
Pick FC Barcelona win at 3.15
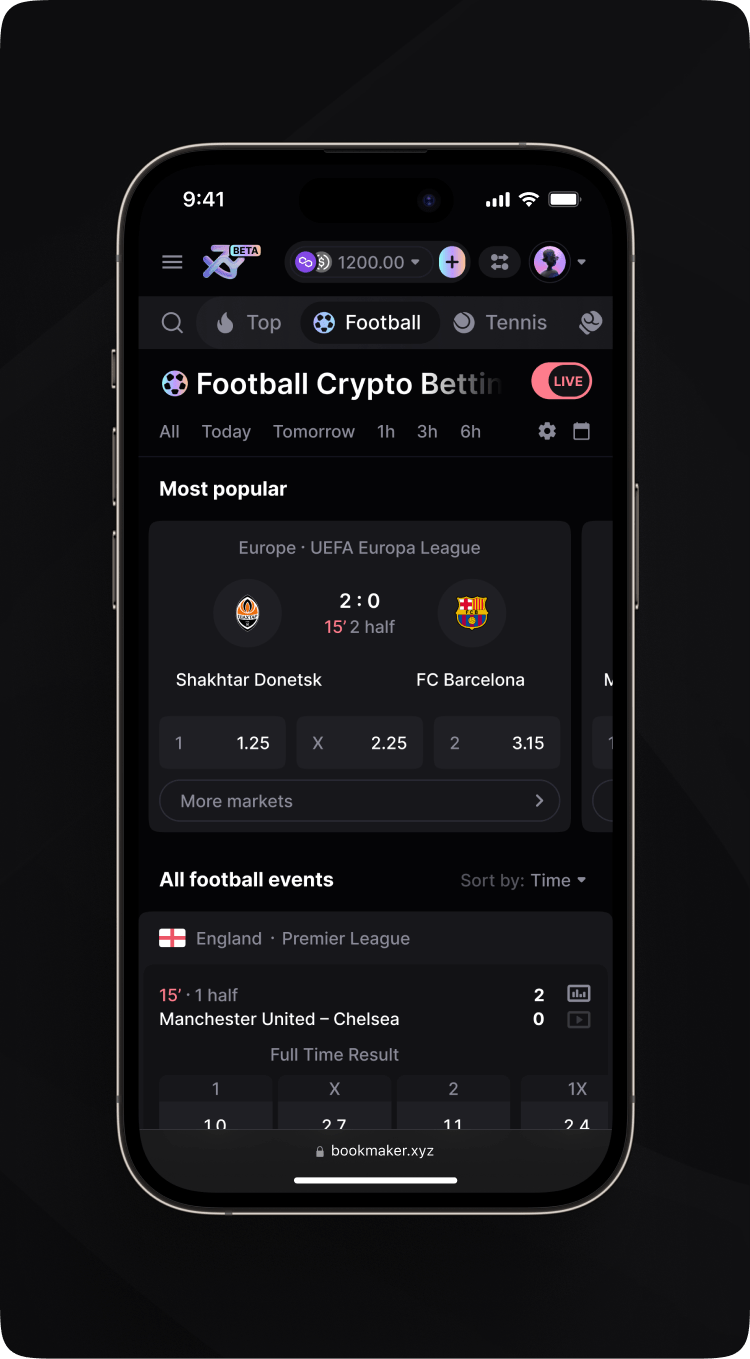496,743
